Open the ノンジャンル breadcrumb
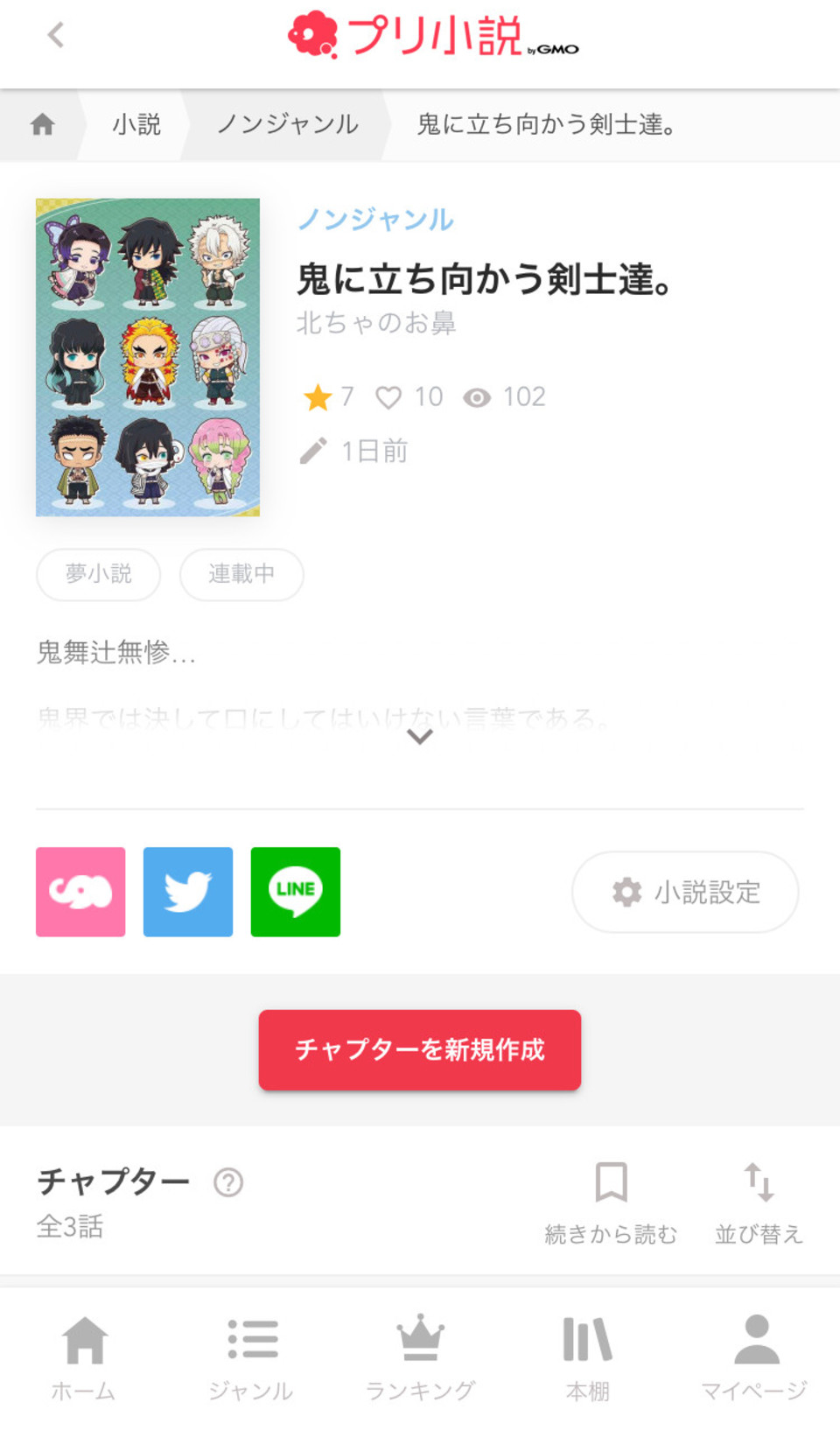The width and height of the screenshot is (840, 1430). (x=287, y=124)
